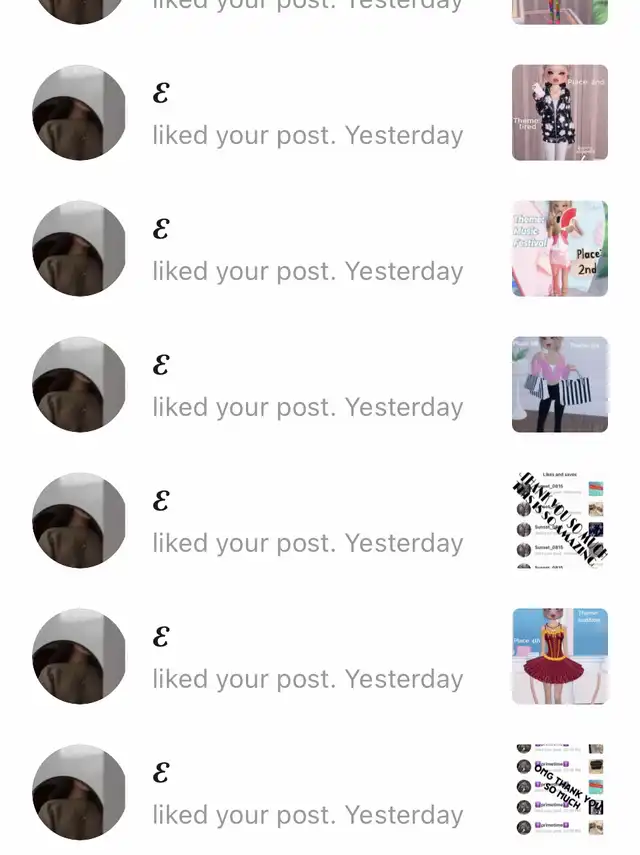The height and width of the screenshot is (855, 640).
Task: View the Place 4th red dress post thumbnail
Action: [559, 656]
